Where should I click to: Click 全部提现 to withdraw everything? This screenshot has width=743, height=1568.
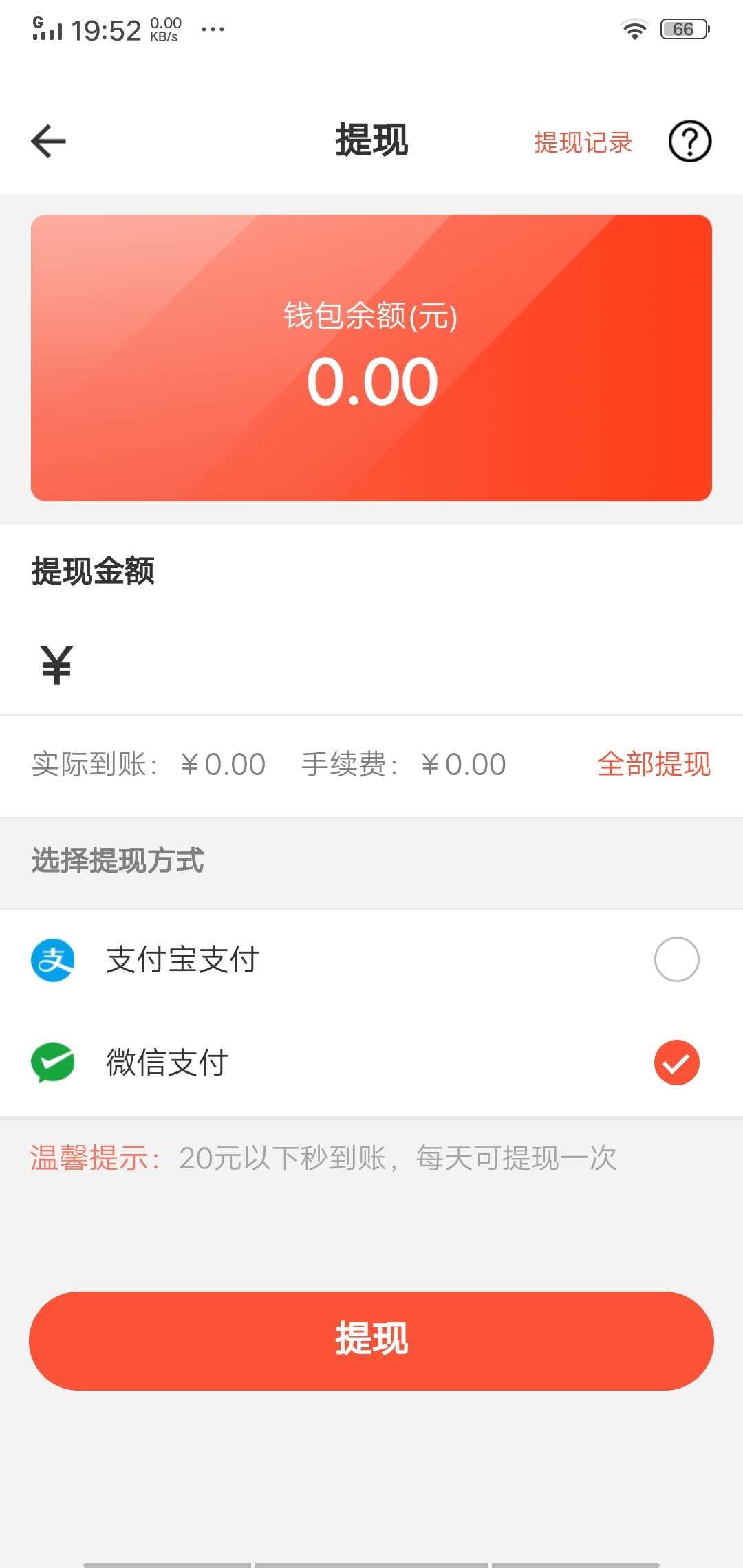pyautogui.click(x=654, y=764)
